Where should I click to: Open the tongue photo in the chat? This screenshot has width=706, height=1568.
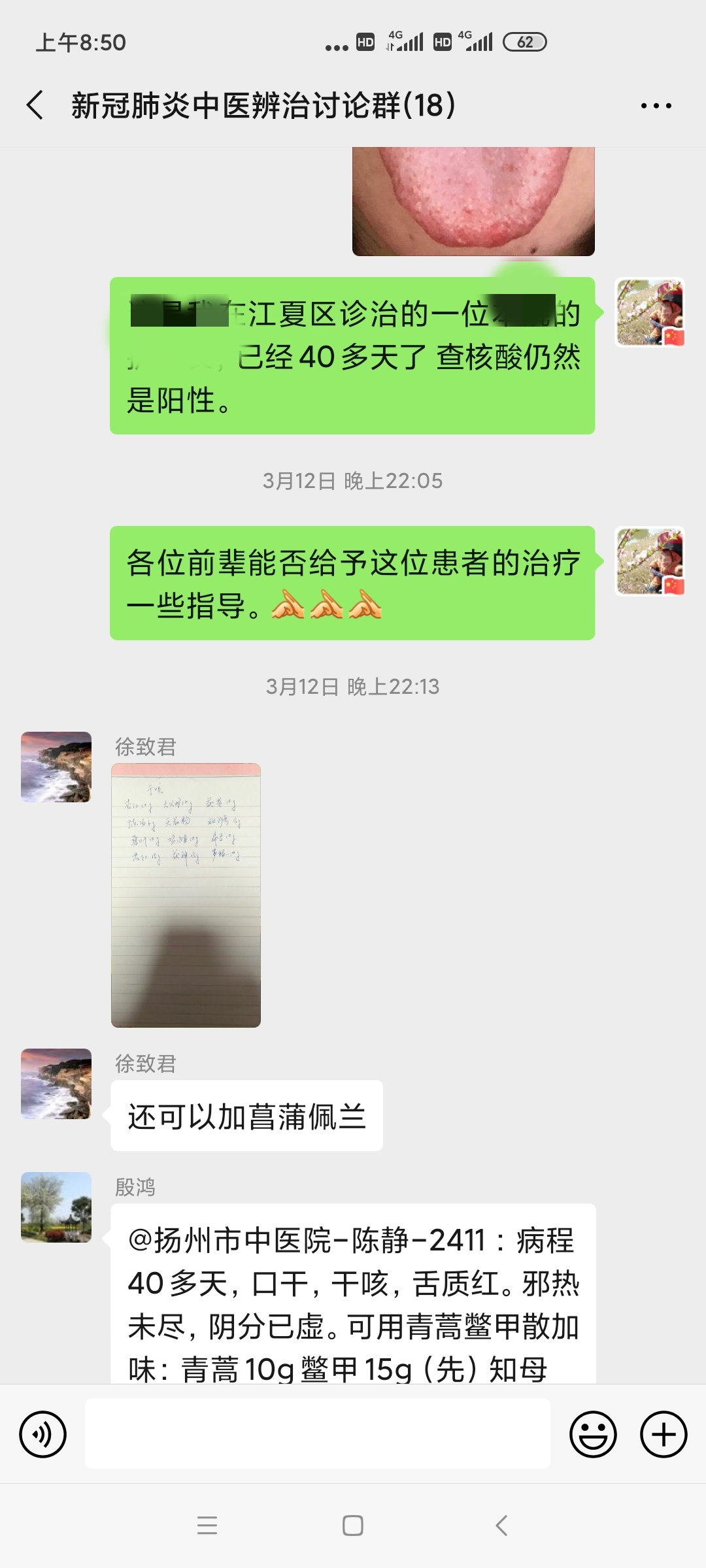[473, 201]
